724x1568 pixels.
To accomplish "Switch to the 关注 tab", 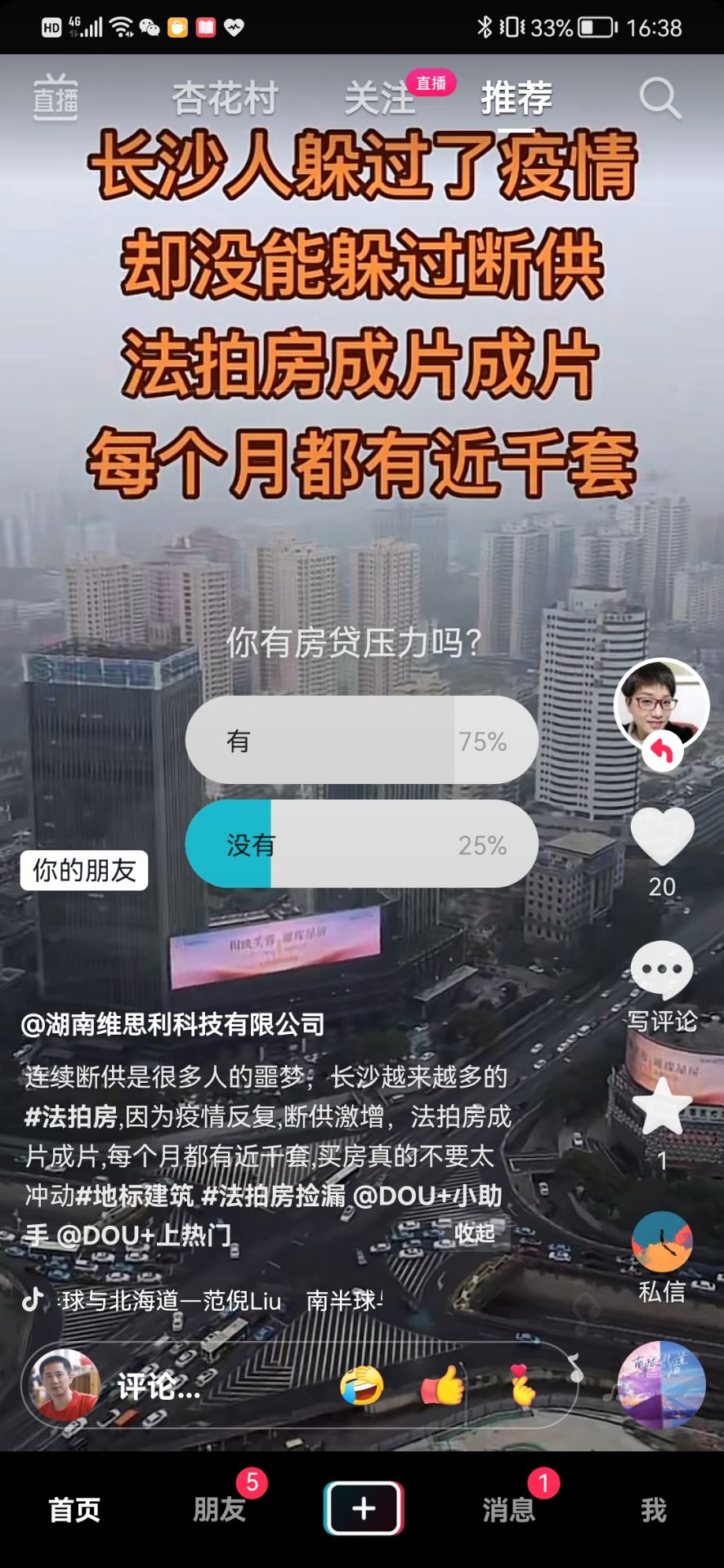I will point(380,99).
